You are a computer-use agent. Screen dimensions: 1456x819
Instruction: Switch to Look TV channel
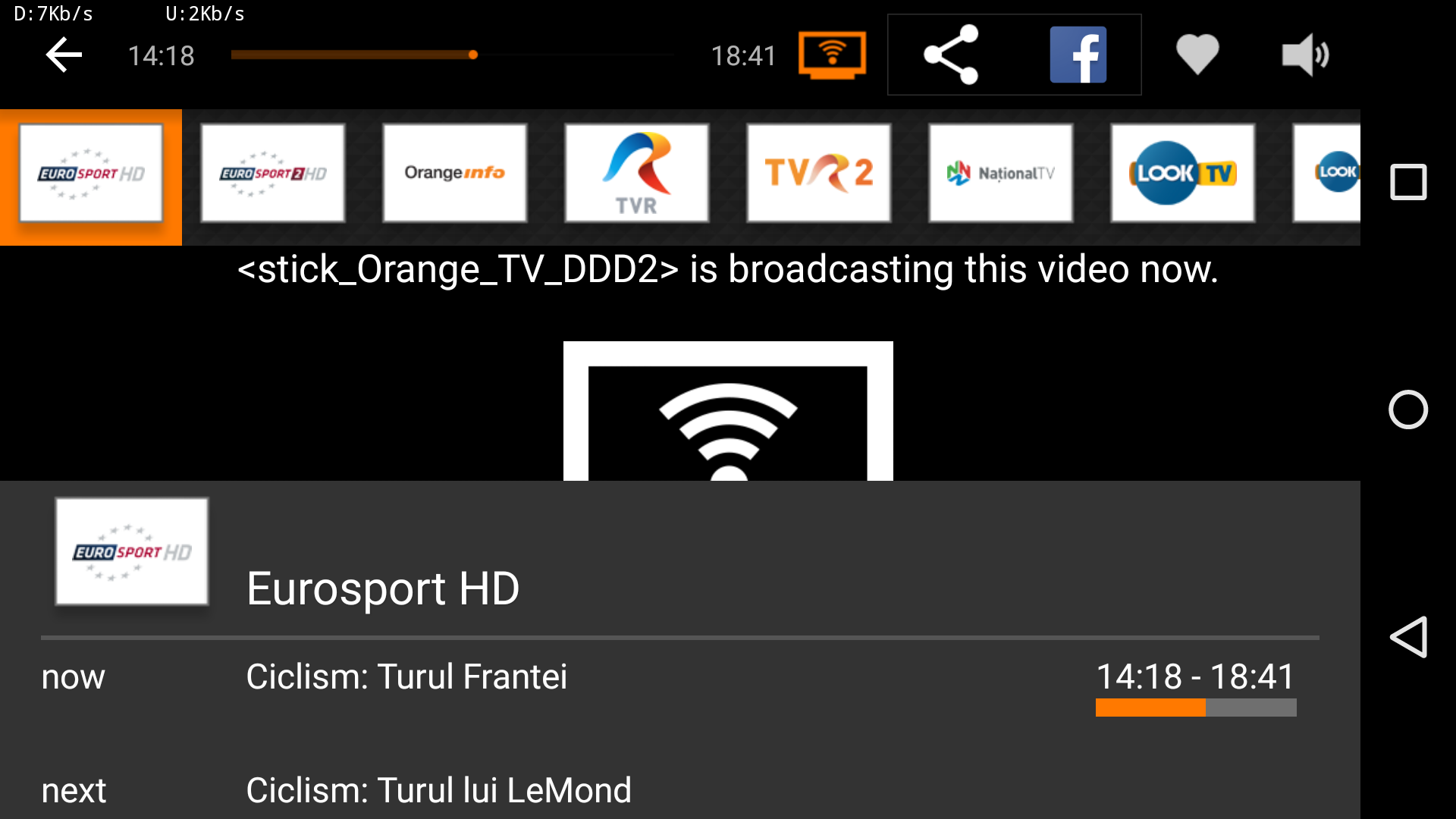point(1183,174)
